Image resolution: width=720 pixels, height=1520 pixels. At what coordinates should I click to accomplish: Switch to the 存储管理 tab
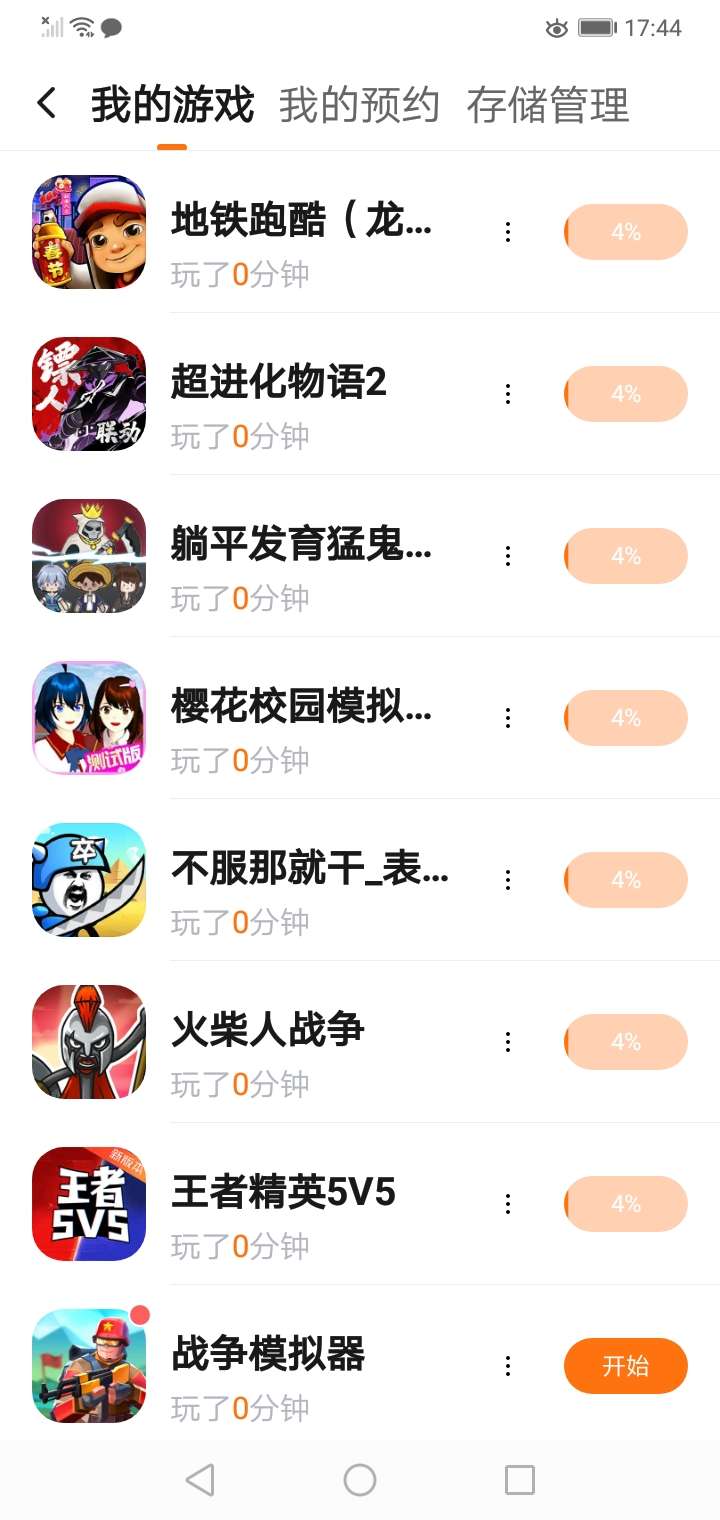547,105
